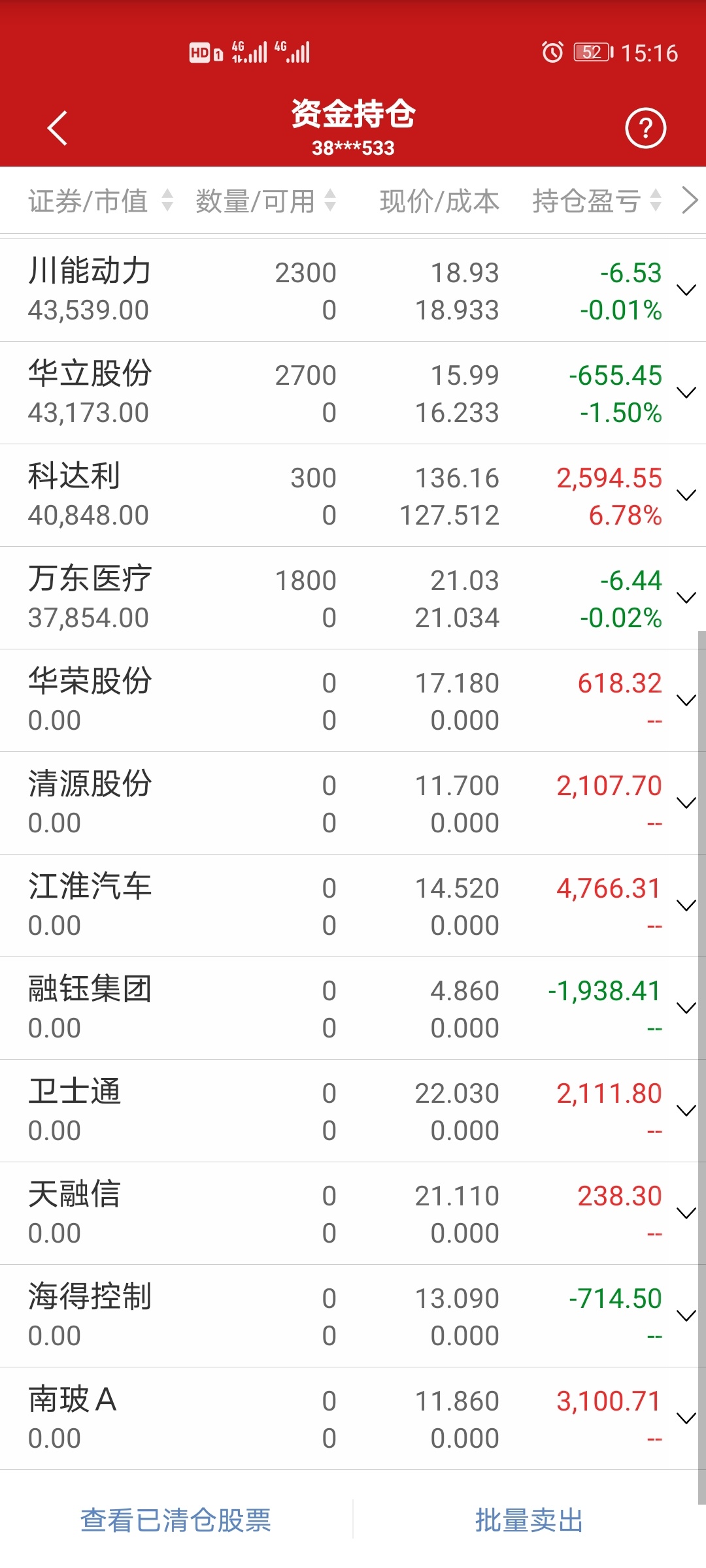The height and width of the screenshot is (1568, 706).
Task: Sort by 证券/市值 column
Action: pyautogui.click(x=101, y=201)
